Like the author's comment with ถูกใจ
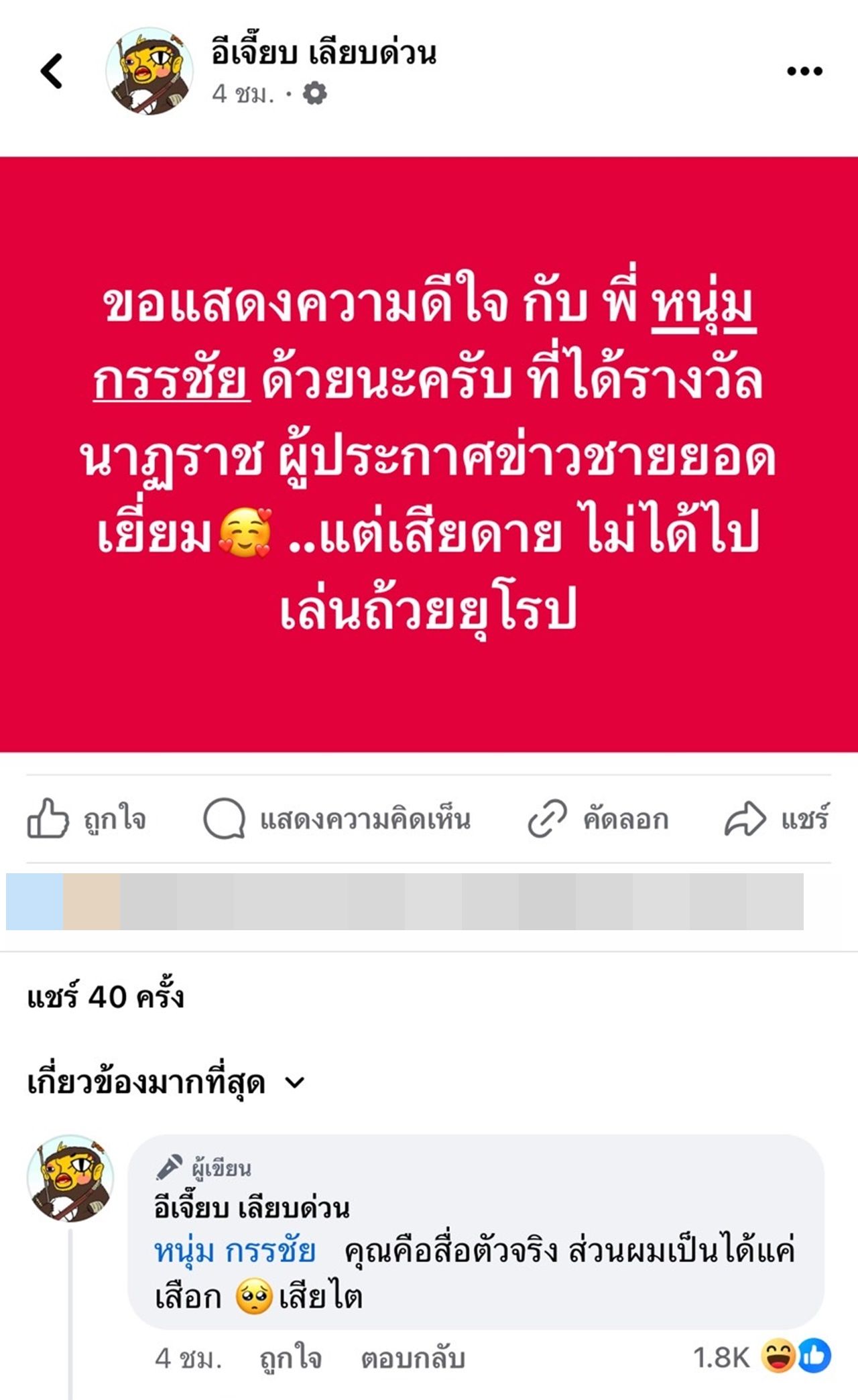 (290, 1358)
